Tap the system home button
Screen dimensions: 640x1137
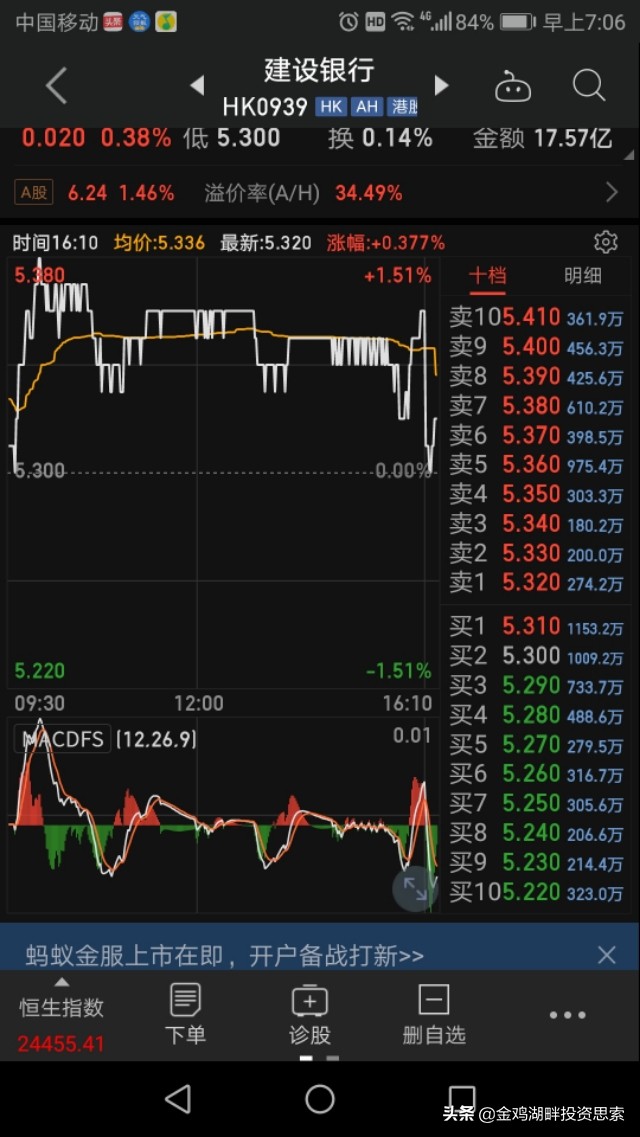(x=320, y=1099)
